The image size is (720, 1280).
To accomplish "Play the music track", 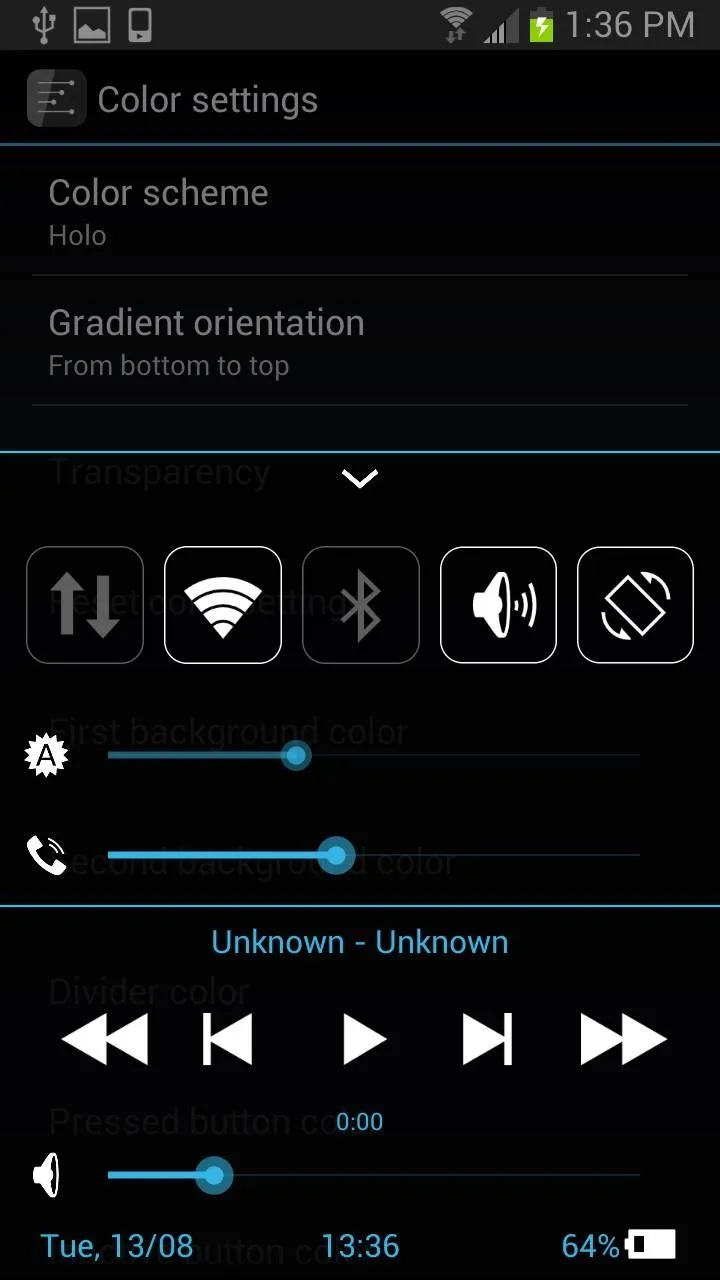I will point(364,1039).
